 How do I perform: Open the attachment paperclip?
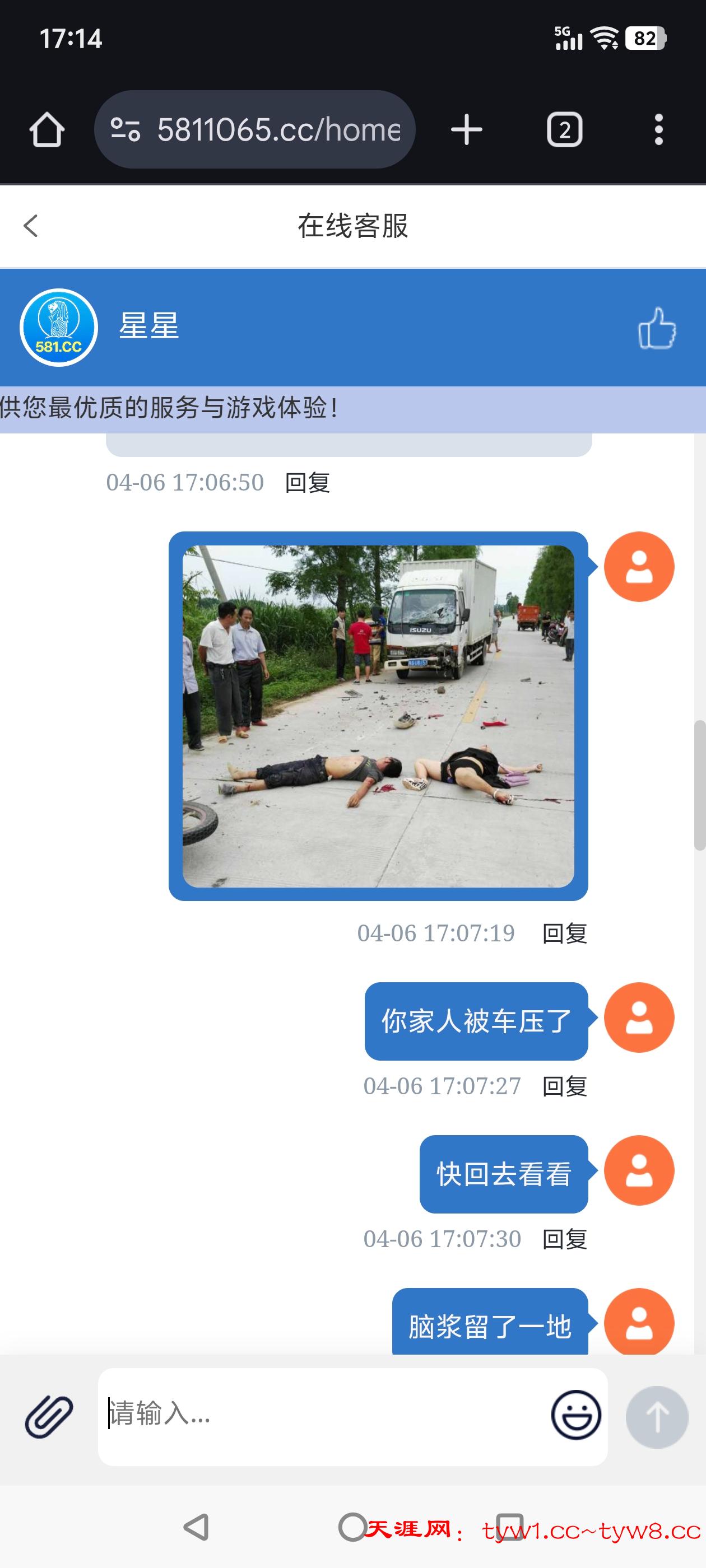49,1416
